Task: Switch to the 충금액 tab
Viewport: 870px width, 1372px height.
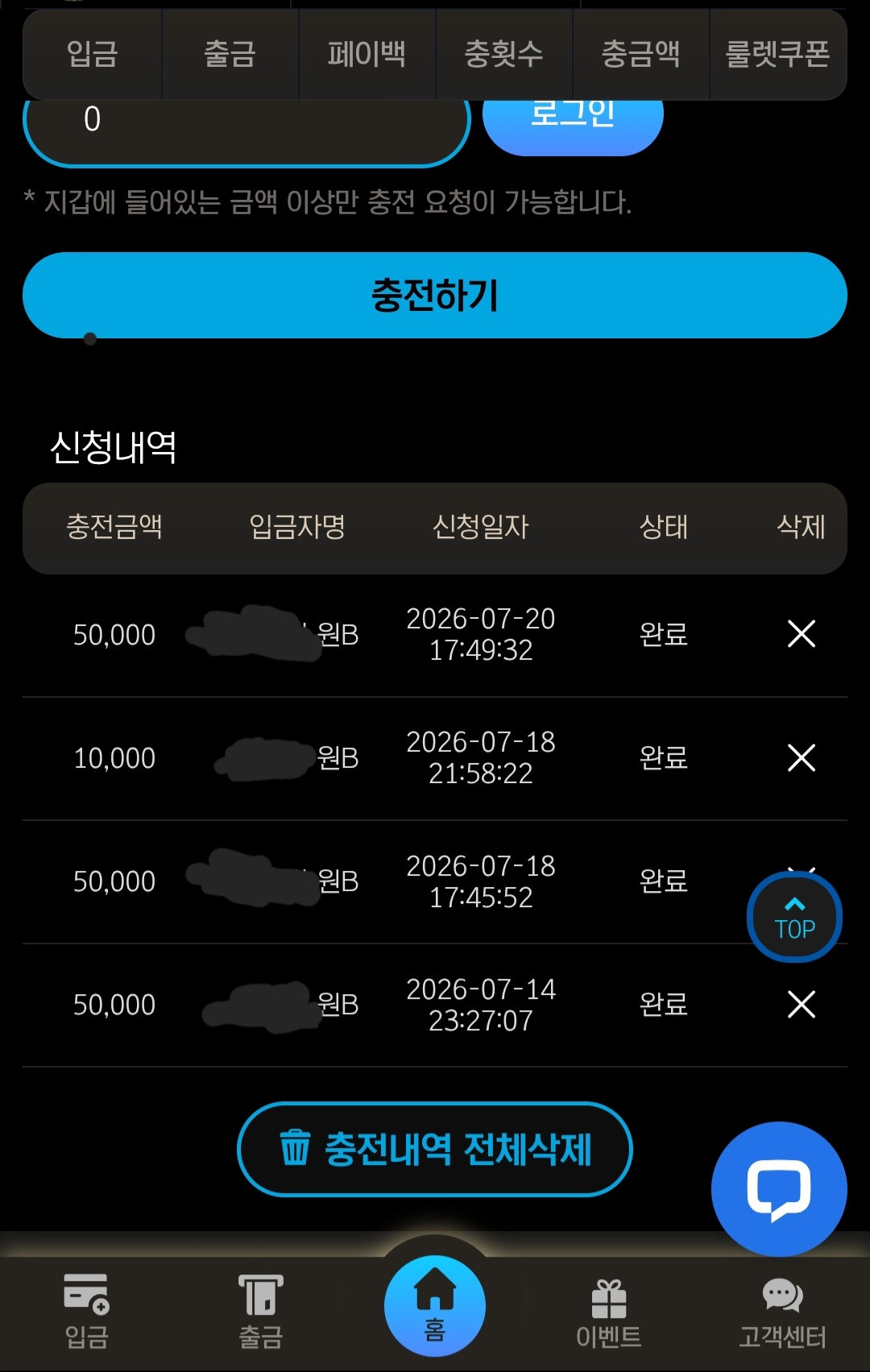Action: [x=640, y=54]
